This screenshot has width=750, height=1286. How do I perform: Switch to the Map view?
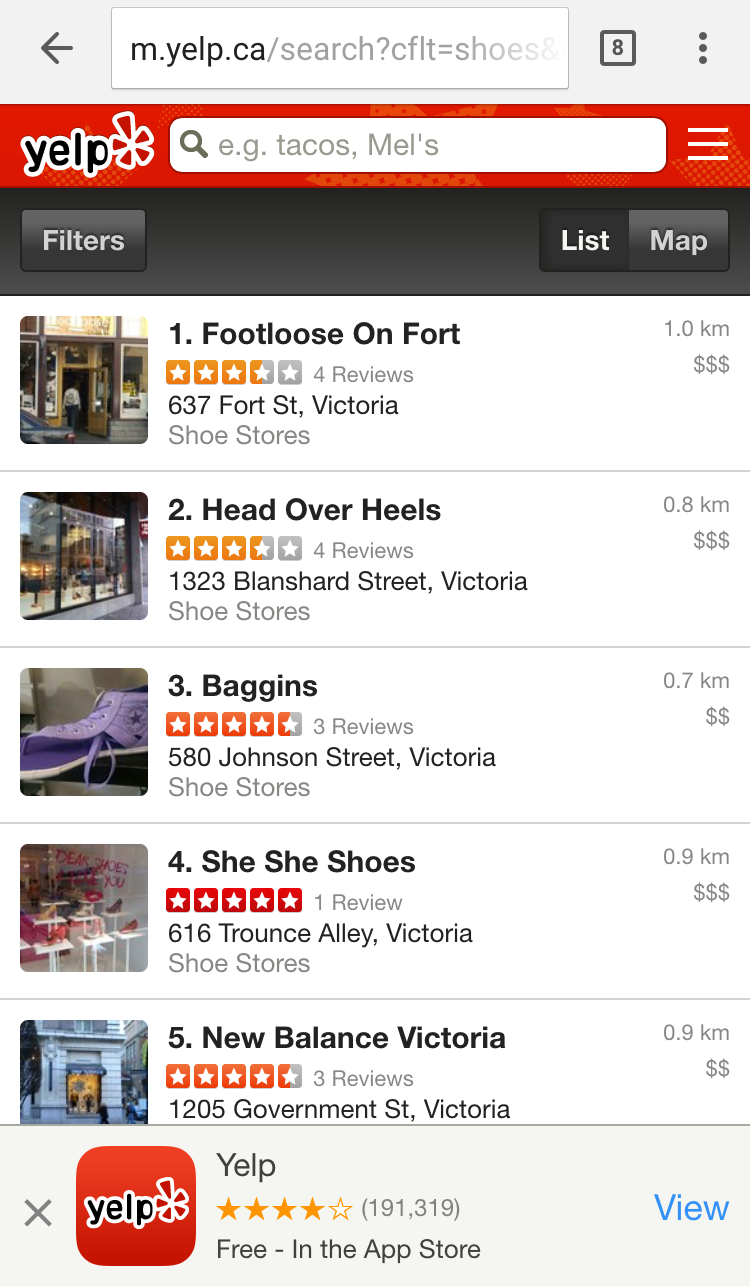tap(678, 240)
